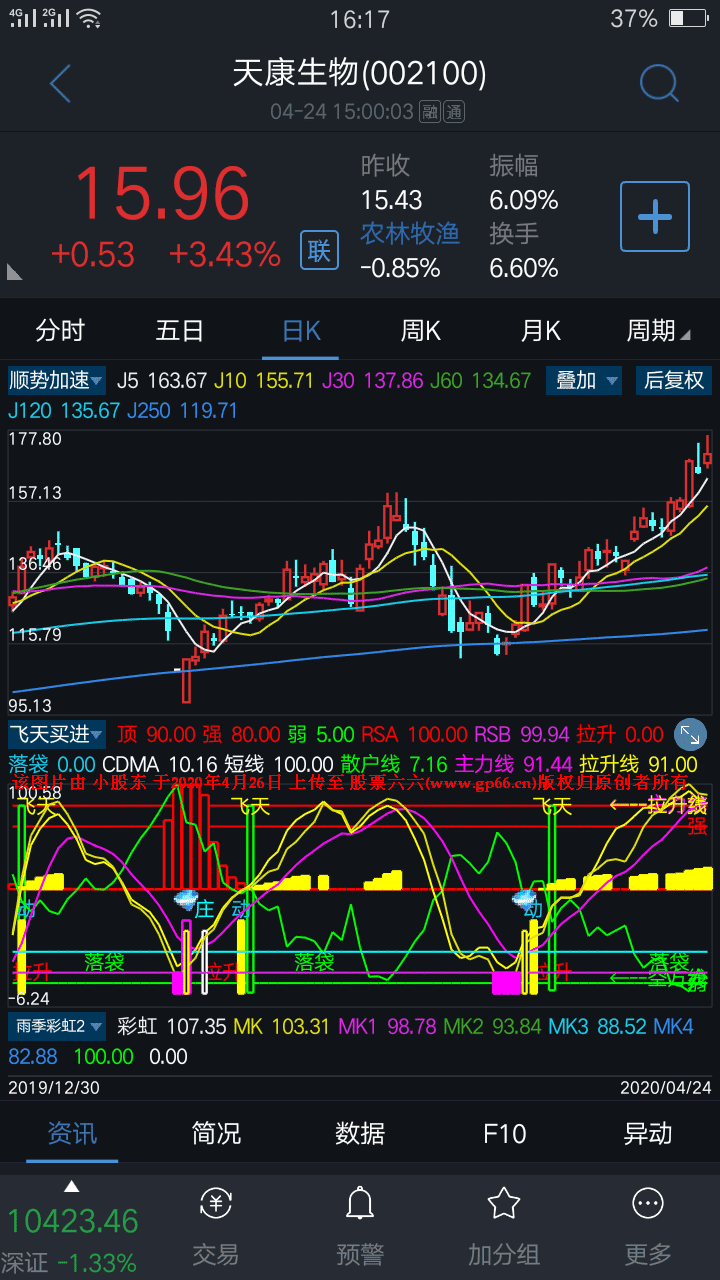Open the 农林牧渔 sector link
This screenshot has width=720, height=1280.
click(410, 233)
